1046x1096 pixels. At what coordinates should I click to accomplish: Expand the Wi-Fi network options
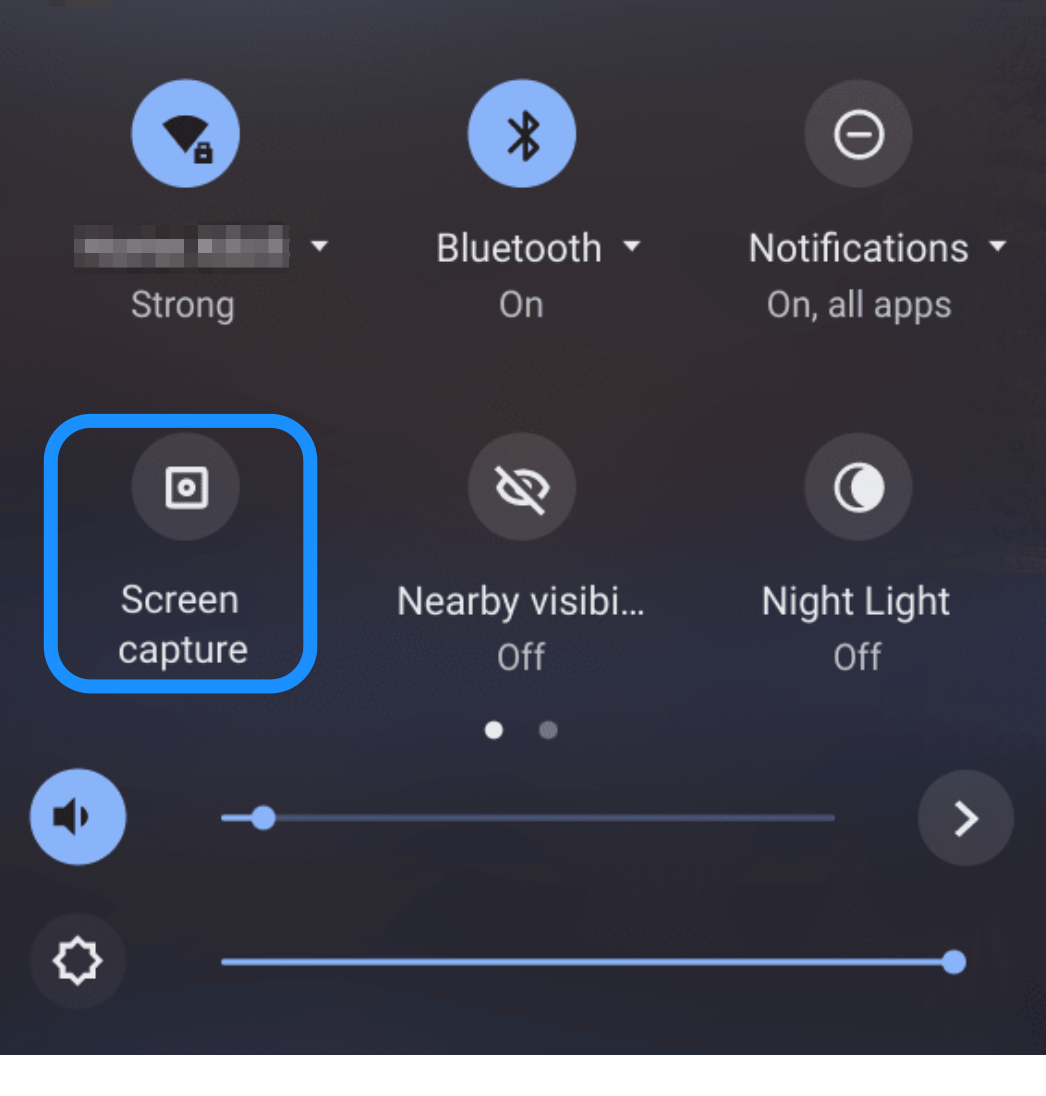tap(319, 247)
